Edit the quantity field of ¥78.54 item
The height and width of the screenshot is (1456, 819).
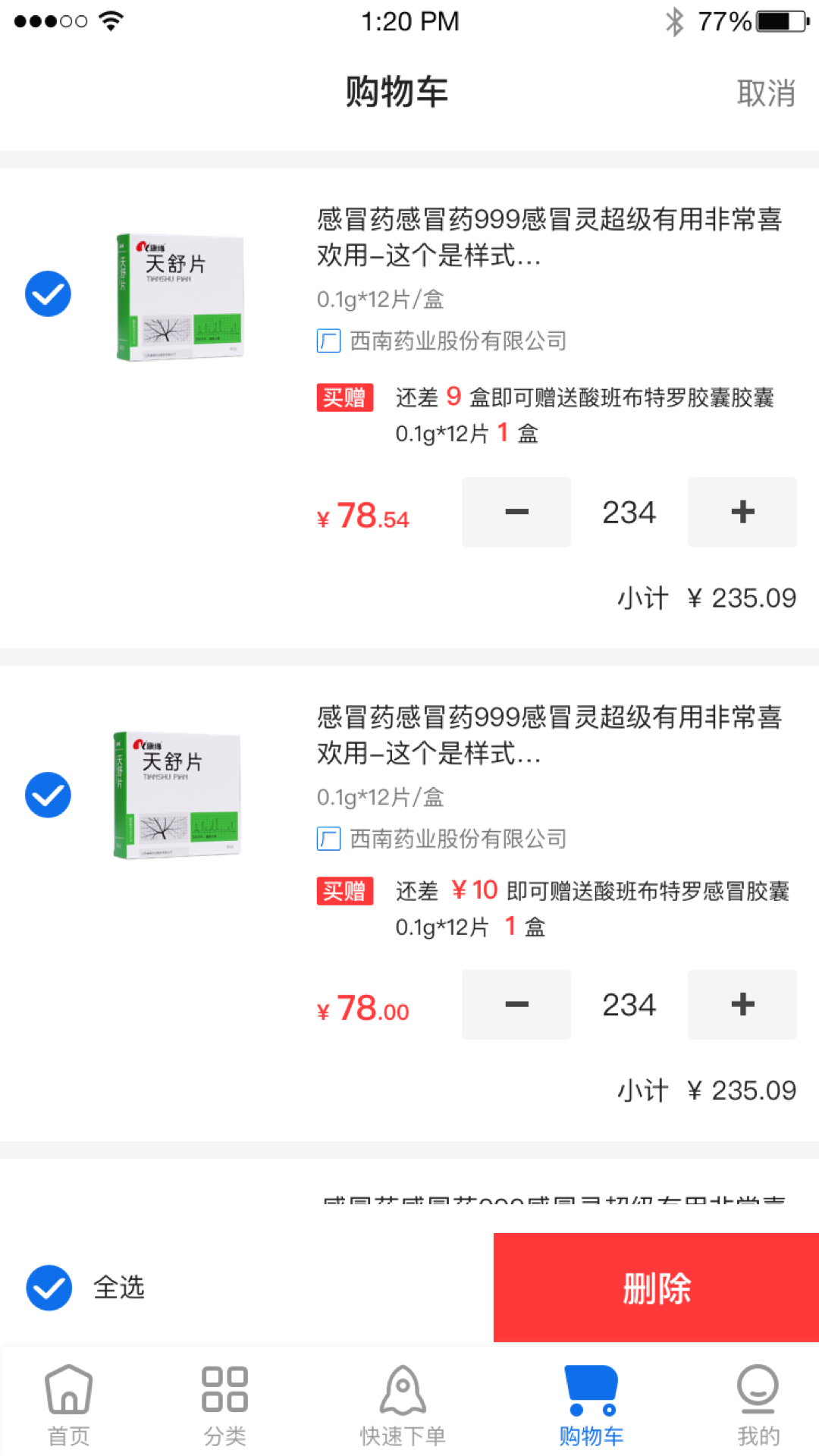coord(629,513)
